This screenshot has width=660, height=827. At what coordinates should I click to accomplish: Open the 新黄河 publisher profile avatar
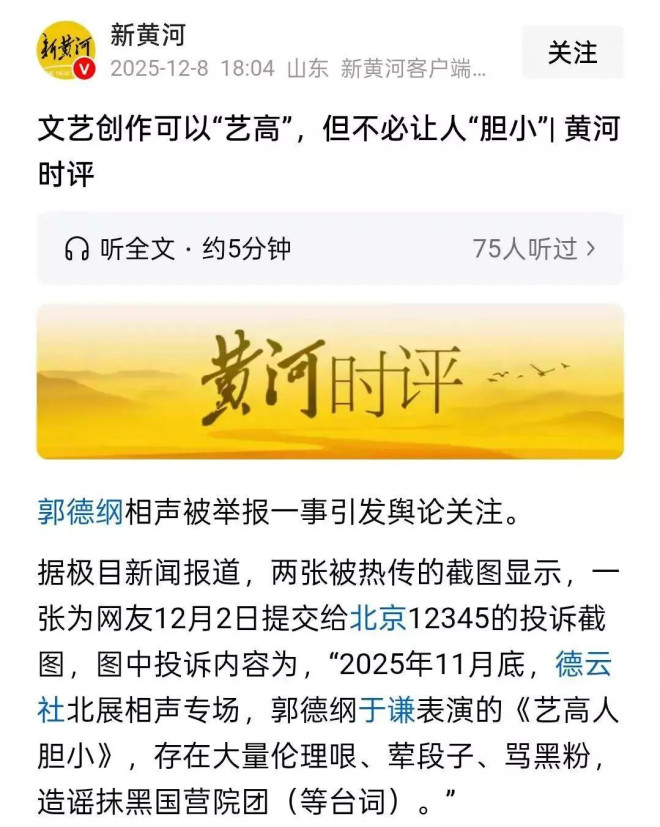tap(67, 51)
